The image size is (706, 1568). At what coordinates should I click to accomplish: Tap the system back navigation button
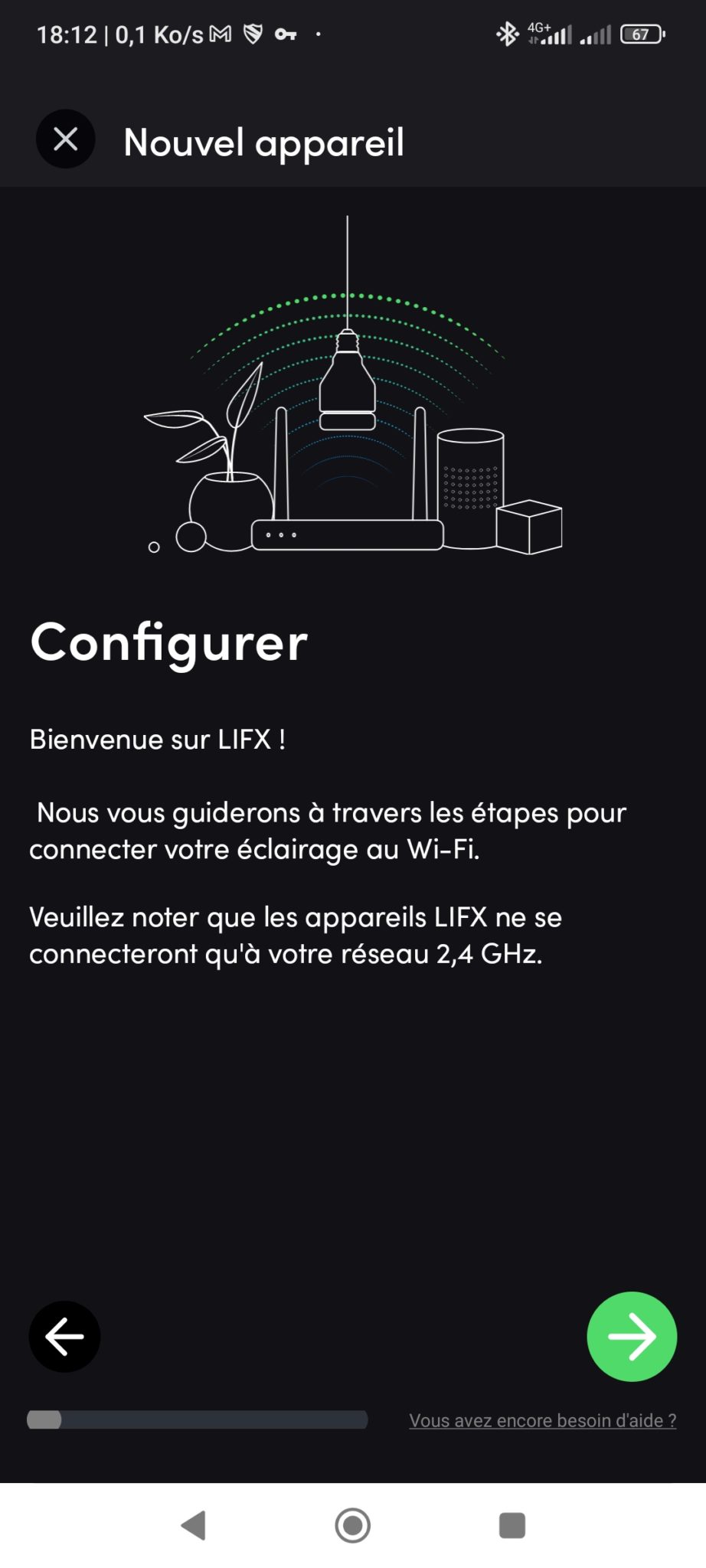pyautogui.click(x=194, y=1525)
